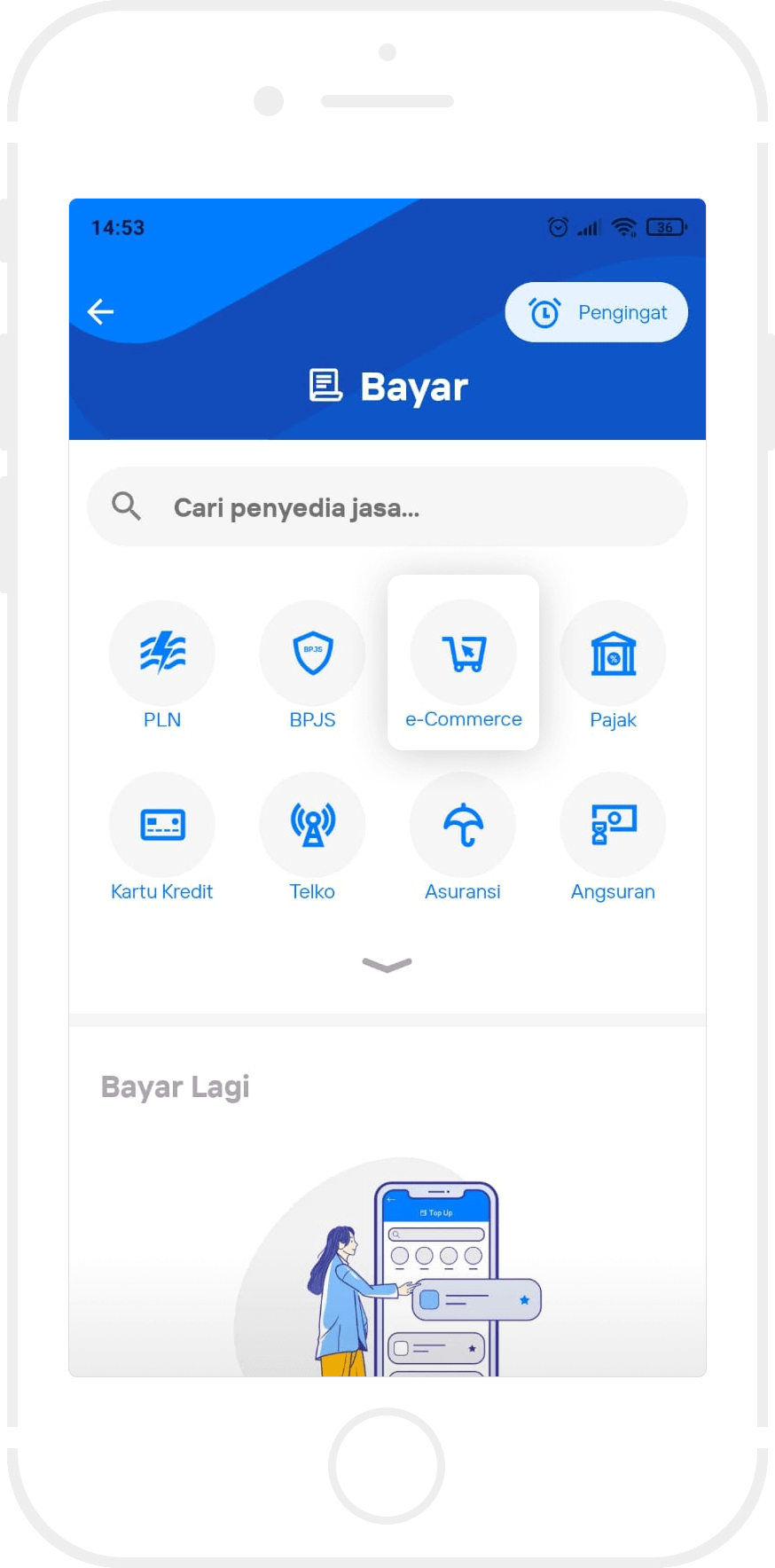Open the Pengingat reminder button
This screenshot has height=1568, width=775.
(x=596, y=312)
